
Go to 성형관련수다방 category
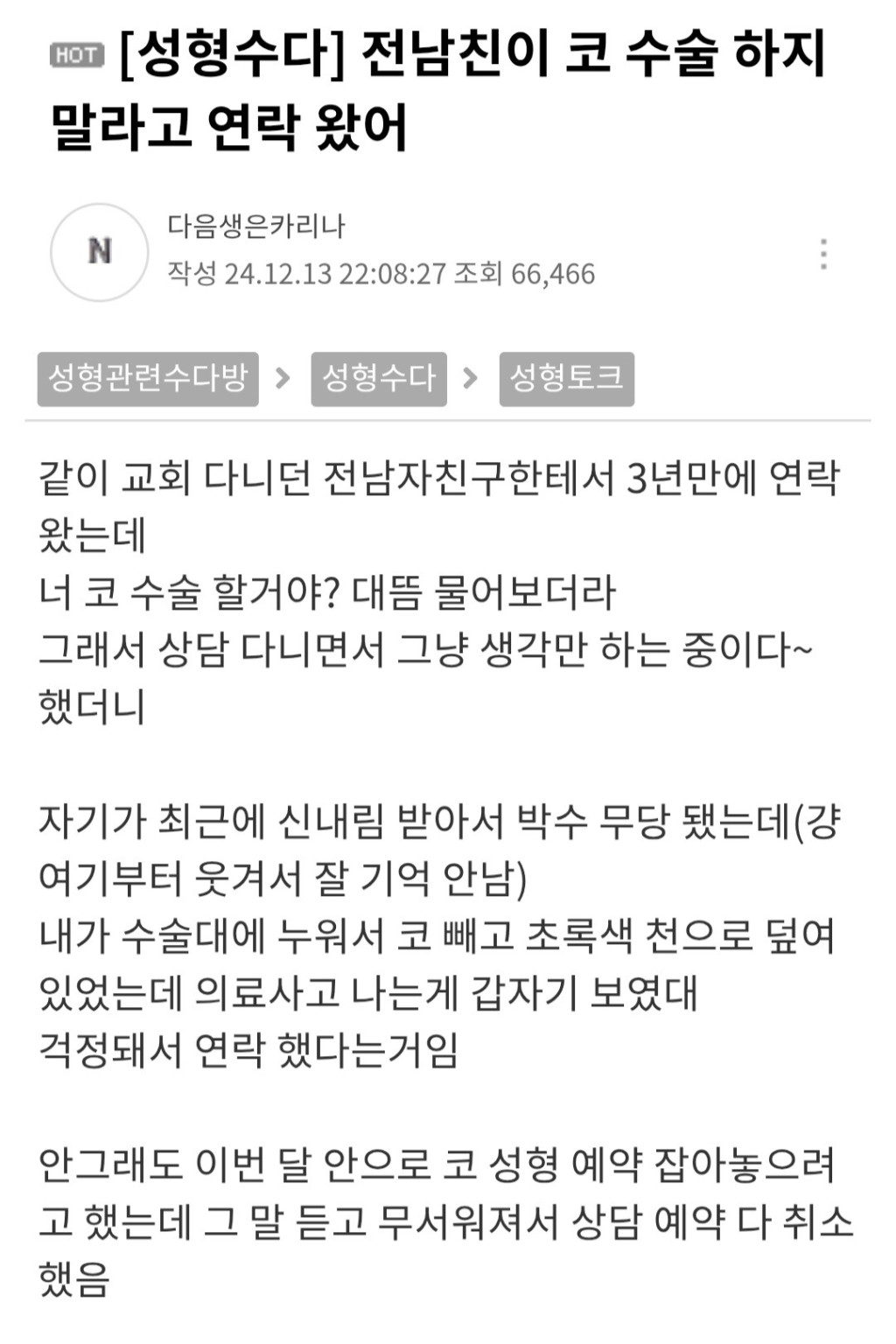point(148,379)
